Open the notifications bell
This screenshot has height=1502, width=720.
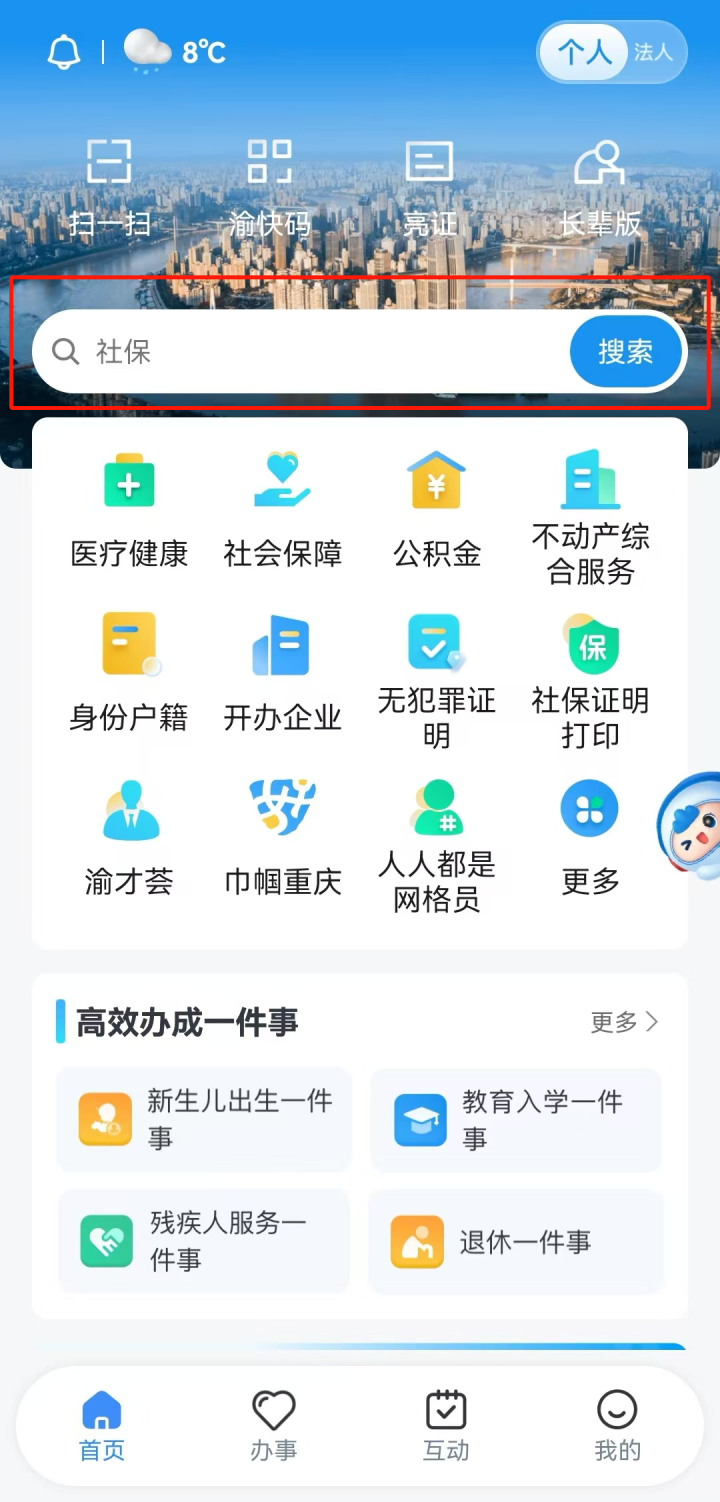tap(64, 52)
